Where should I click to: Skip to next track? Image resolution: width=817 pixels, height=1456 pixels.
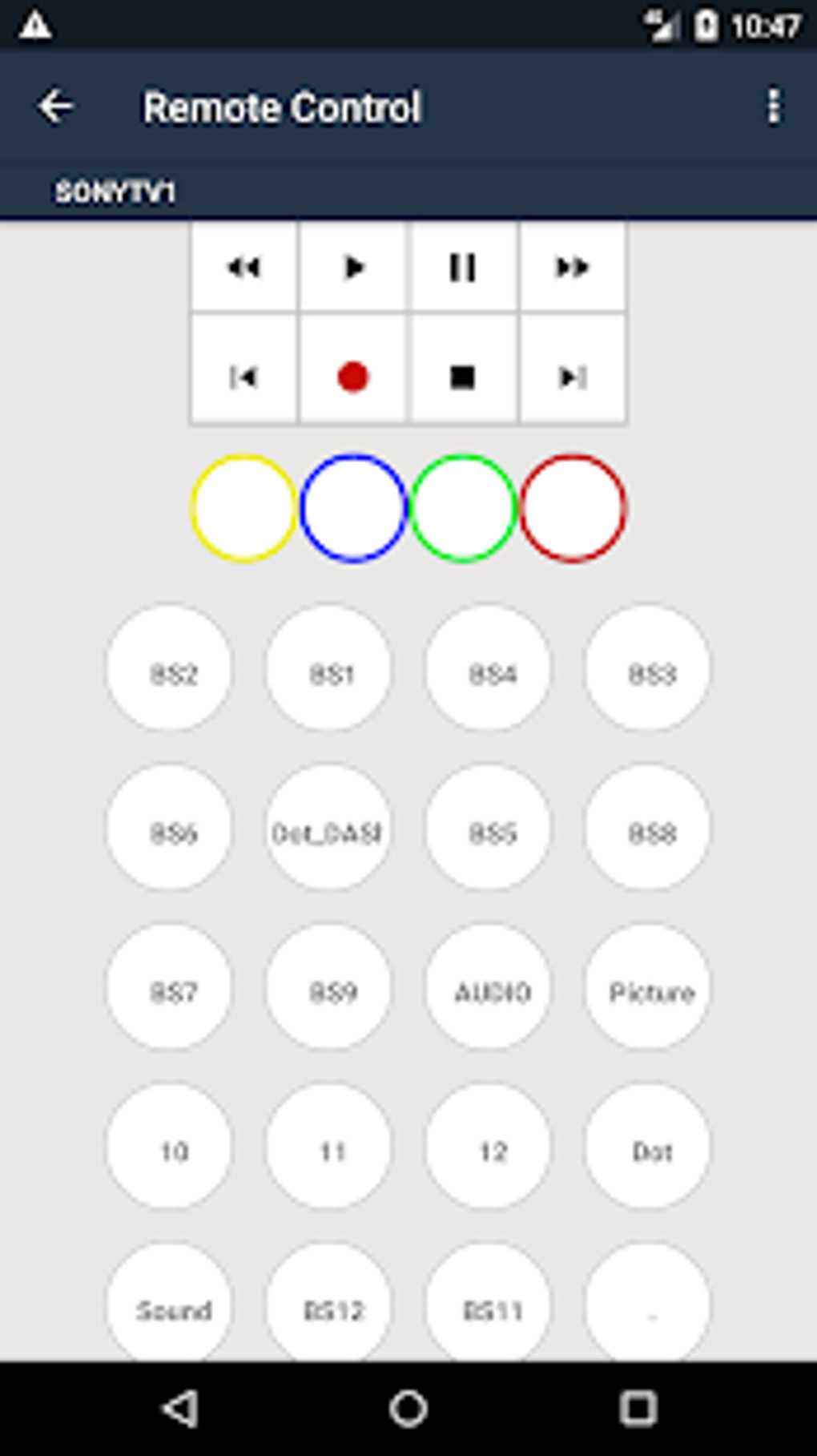[572, 376]
